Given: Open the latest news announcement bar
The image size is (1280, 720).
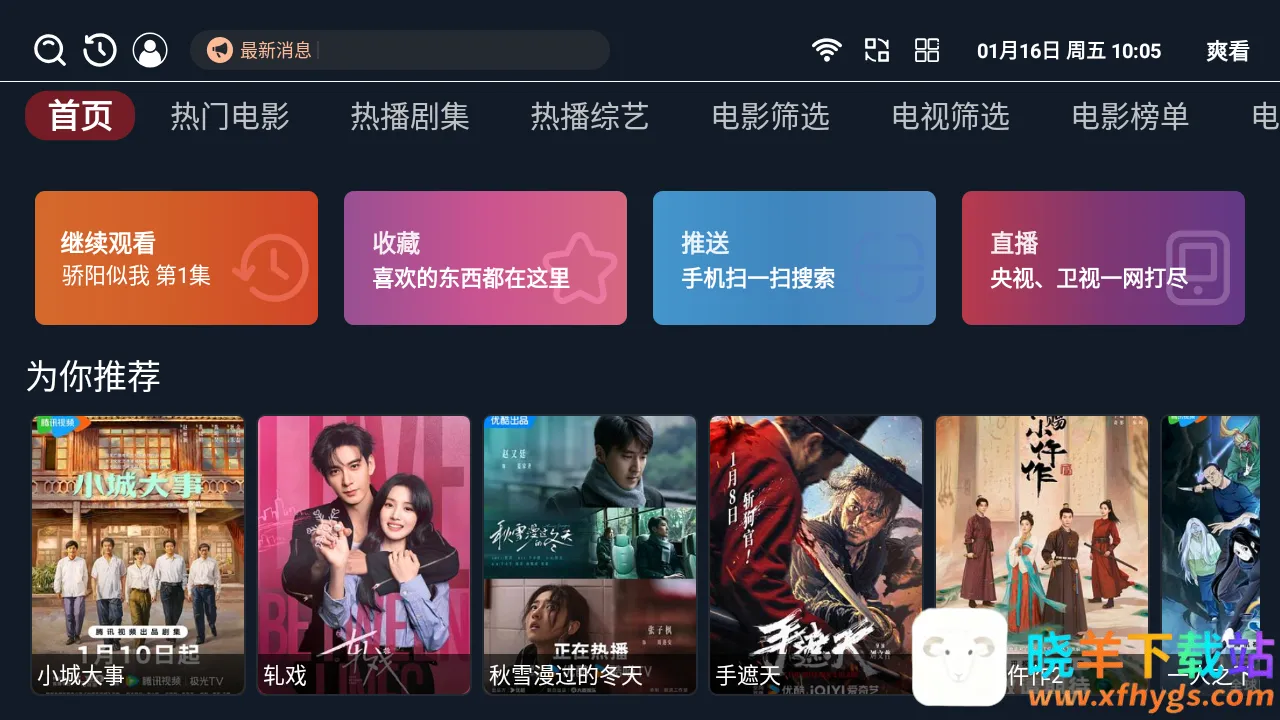Looking at the screenshot, I should click(x=400, y=50).
